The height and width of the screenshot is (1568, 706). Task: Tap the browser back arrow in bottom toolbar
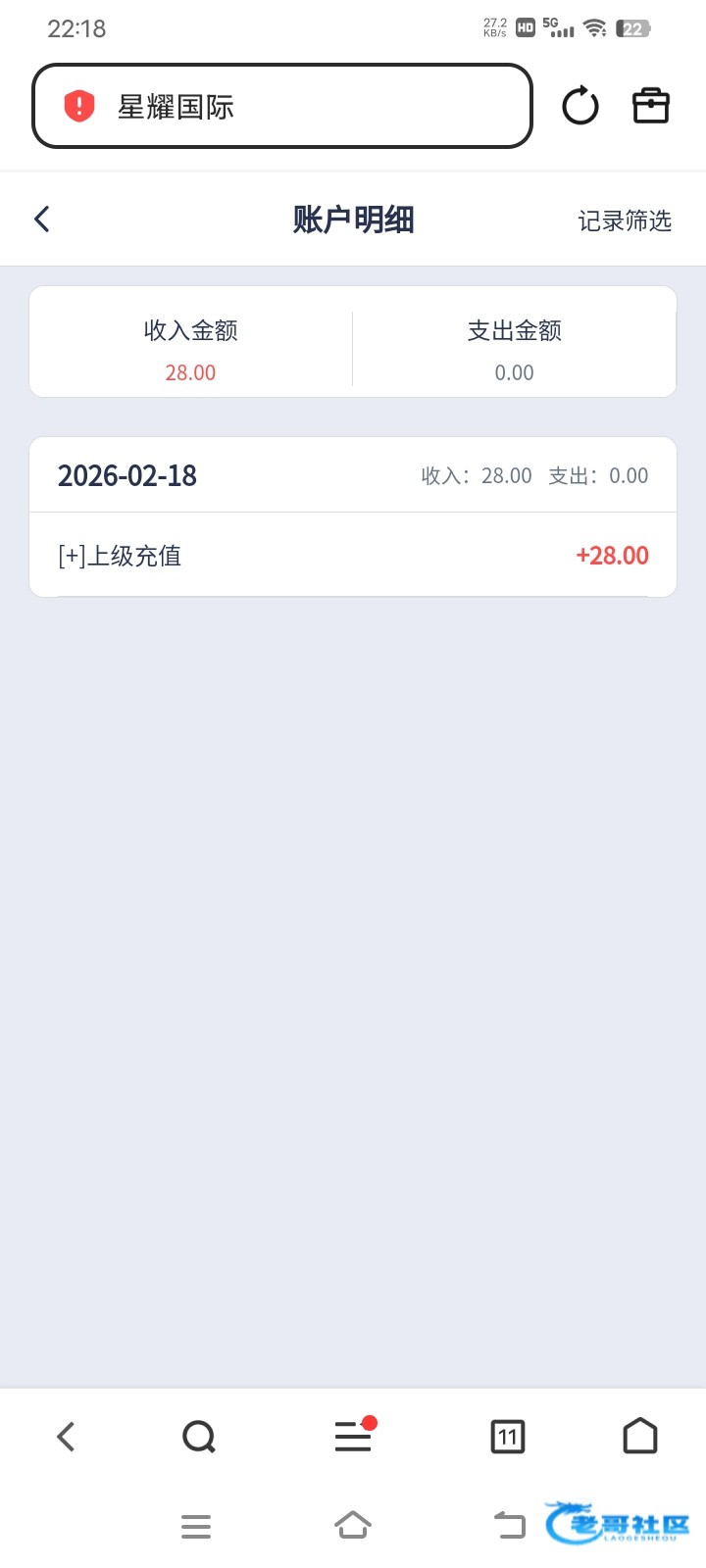point(66,1437)
